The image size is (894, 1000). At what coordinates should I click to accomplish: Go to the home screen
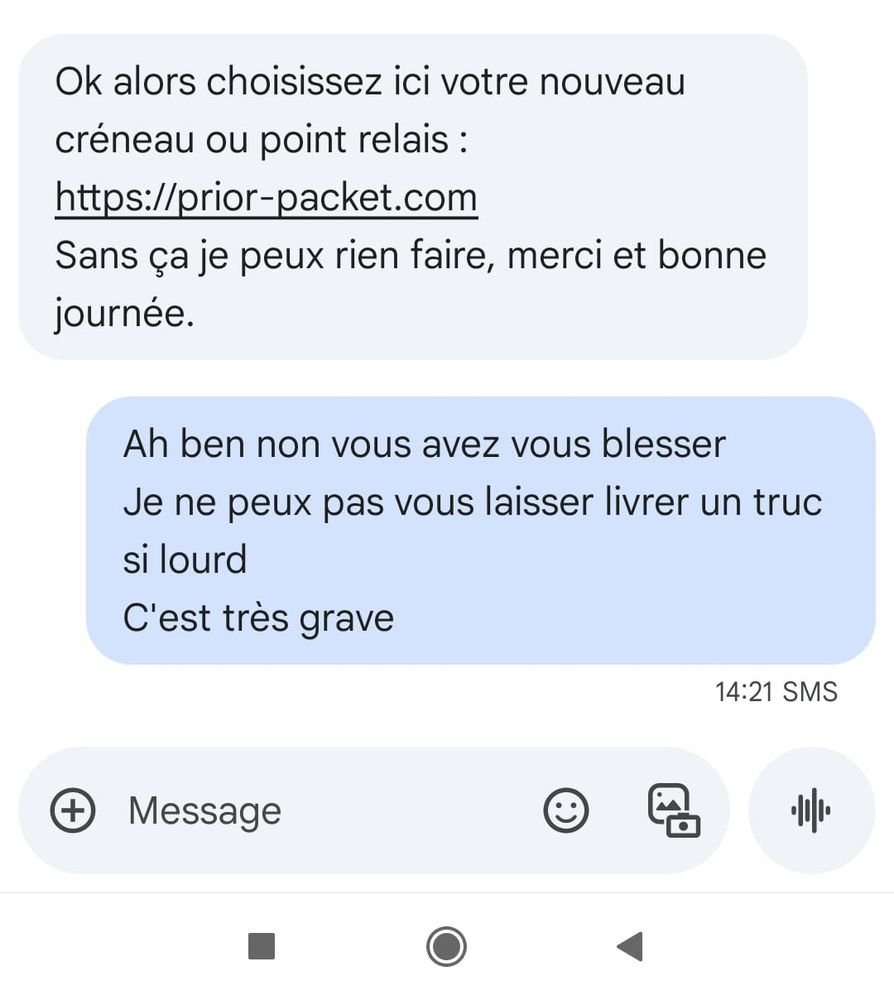coord(446,945)
